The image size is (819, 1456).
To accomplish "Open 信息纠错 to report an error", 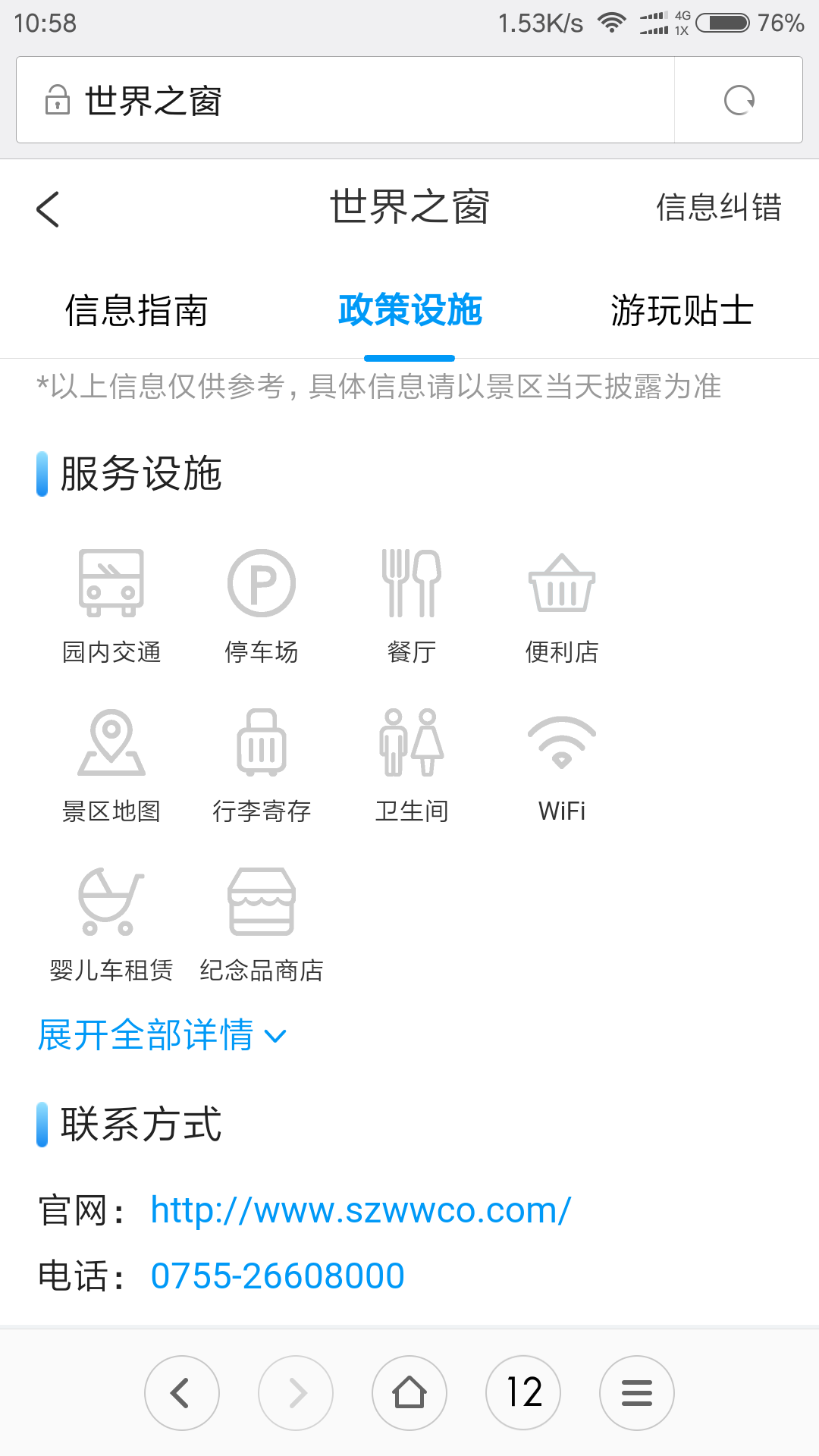I will pos(719,208).
